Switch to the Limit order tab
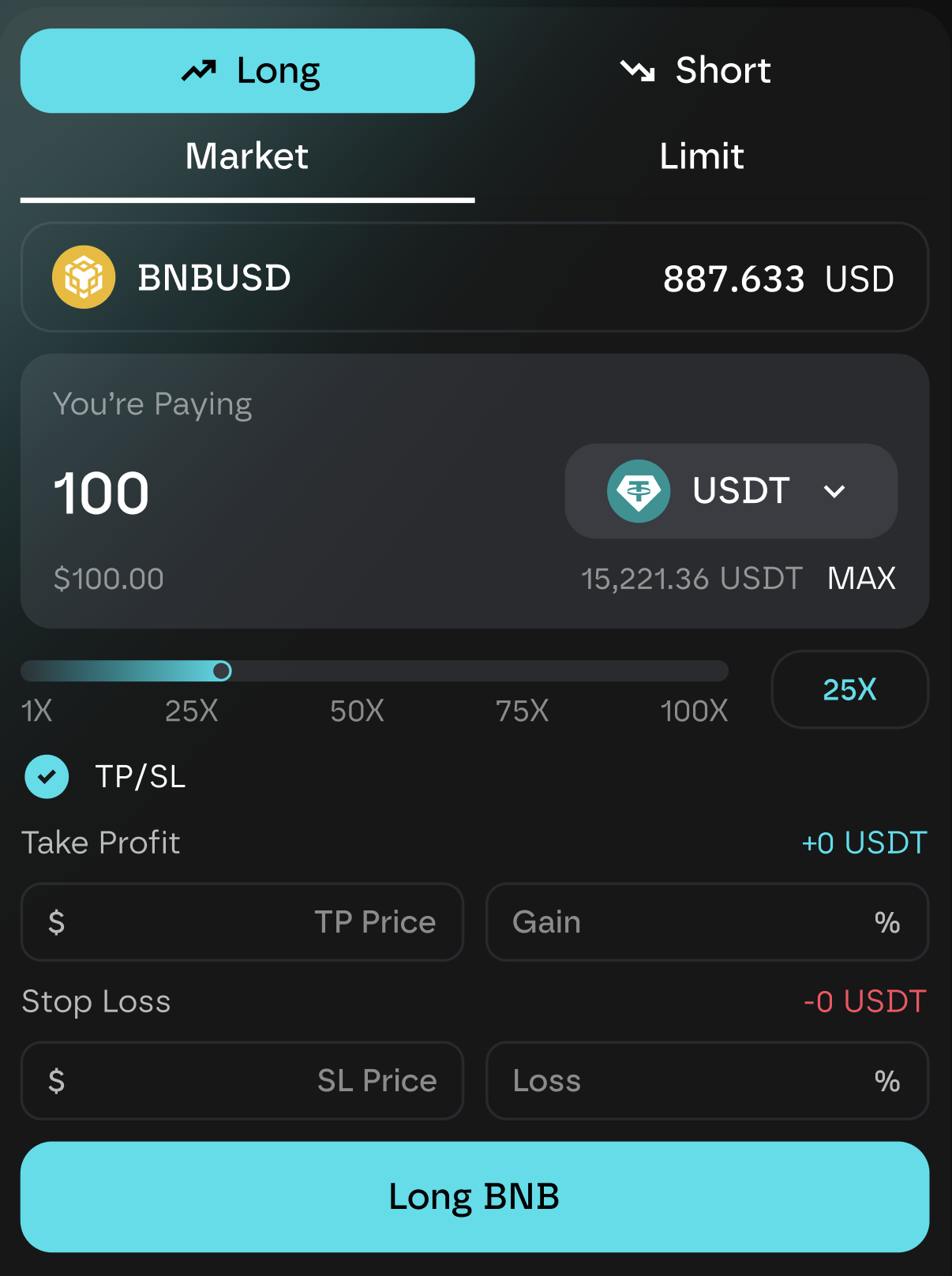This screenshot has height=1276, width=952. 701,156
